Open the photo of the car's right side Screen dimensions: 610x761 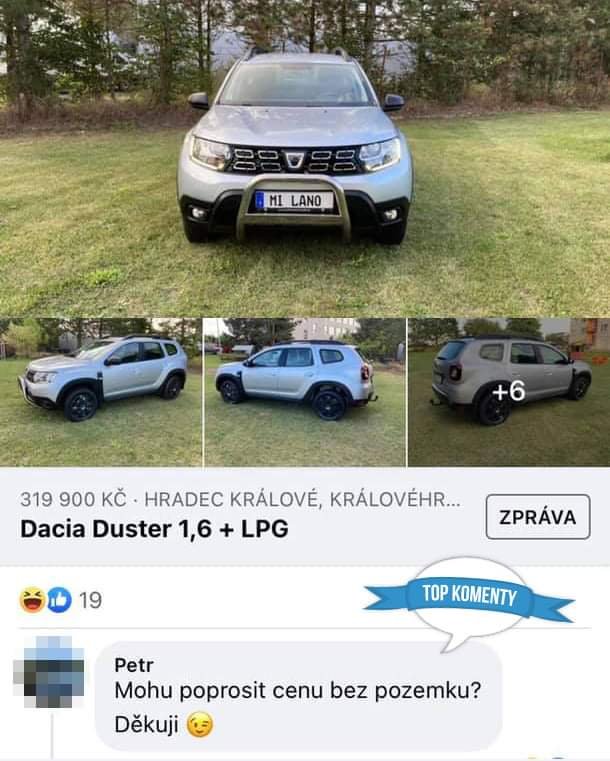coord(304,392)
